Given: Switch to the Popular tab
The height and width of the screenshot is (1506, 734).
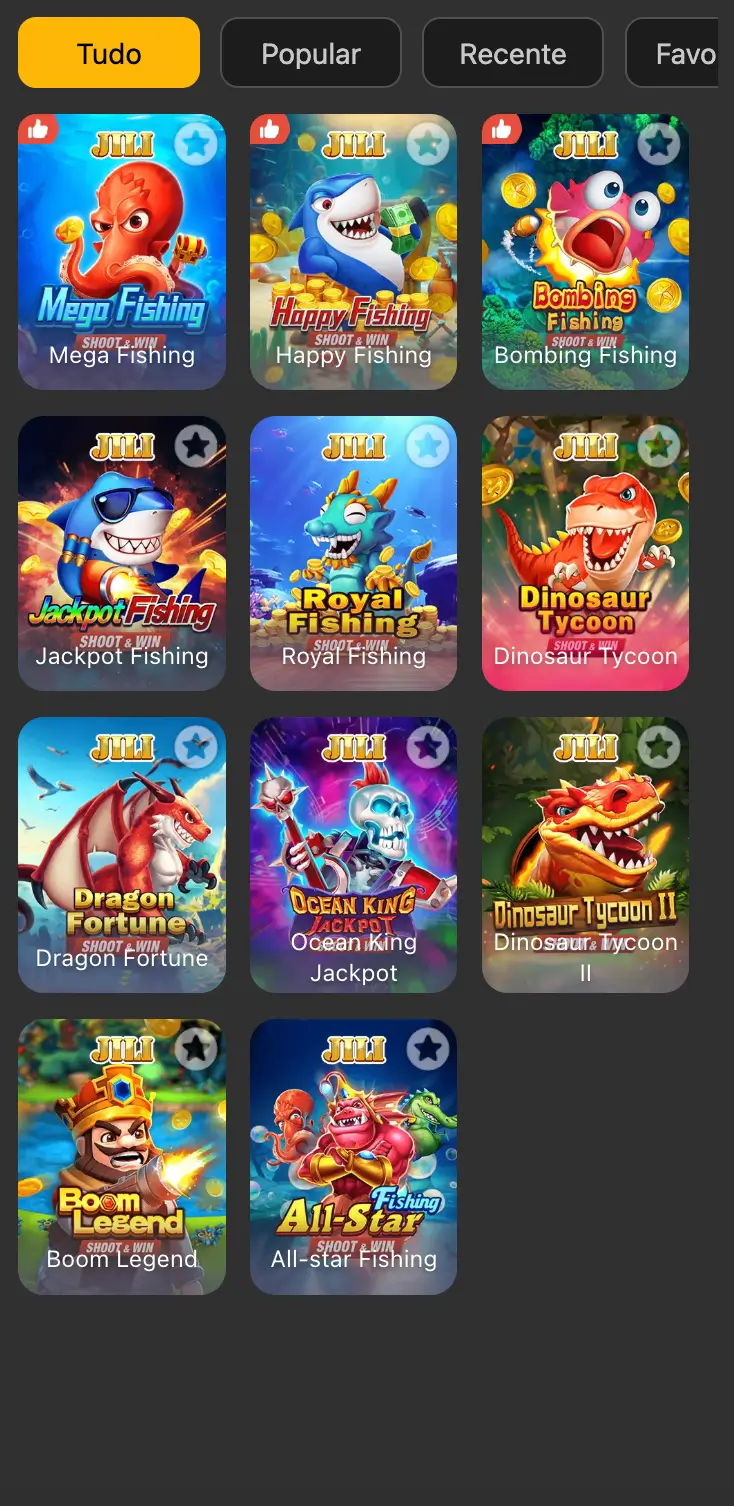Looking at the screenshot, I should (311, 53).
